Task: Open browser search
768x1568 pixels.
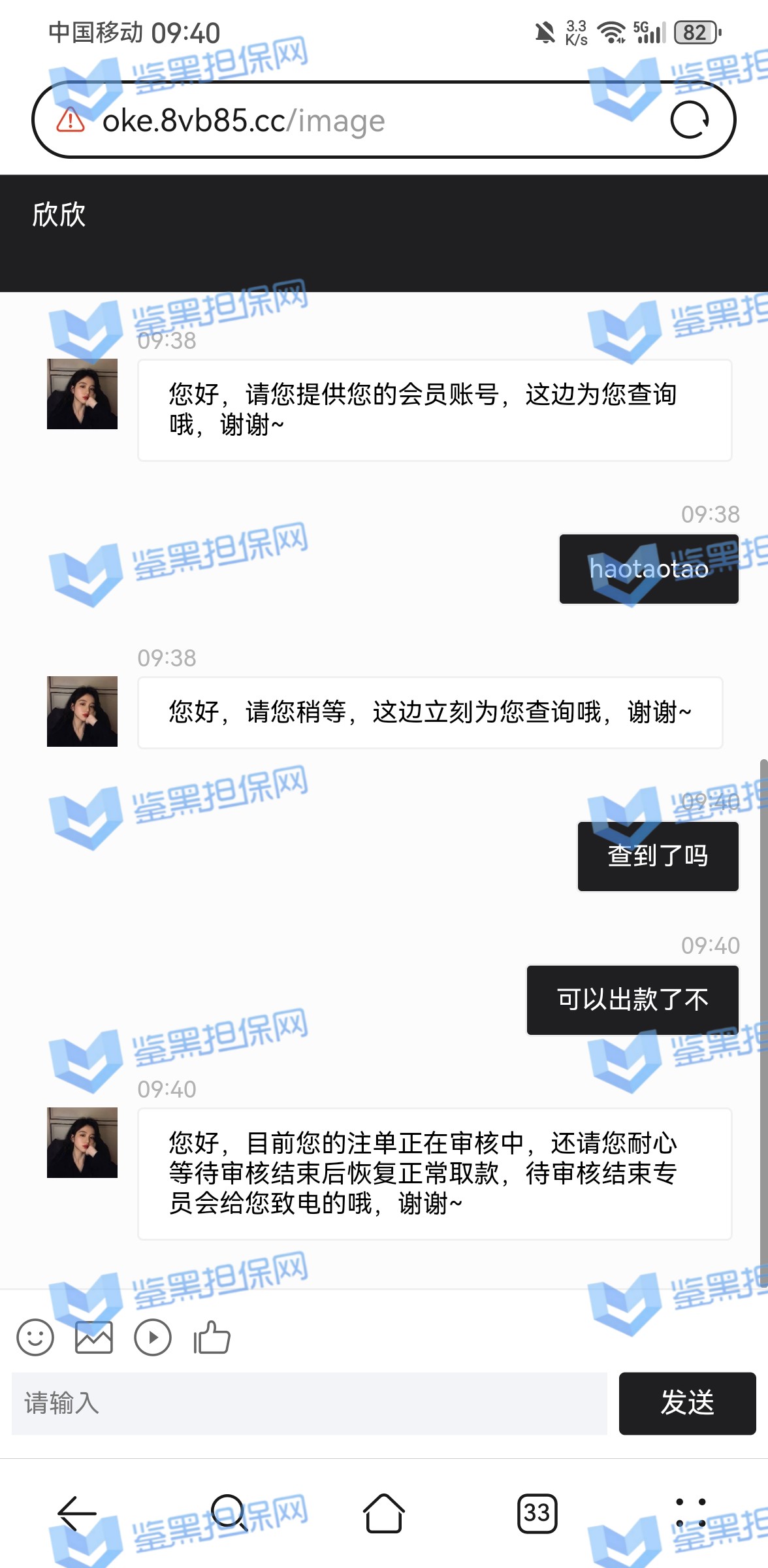Action: pyautogui.click(x=229, y=1512)
